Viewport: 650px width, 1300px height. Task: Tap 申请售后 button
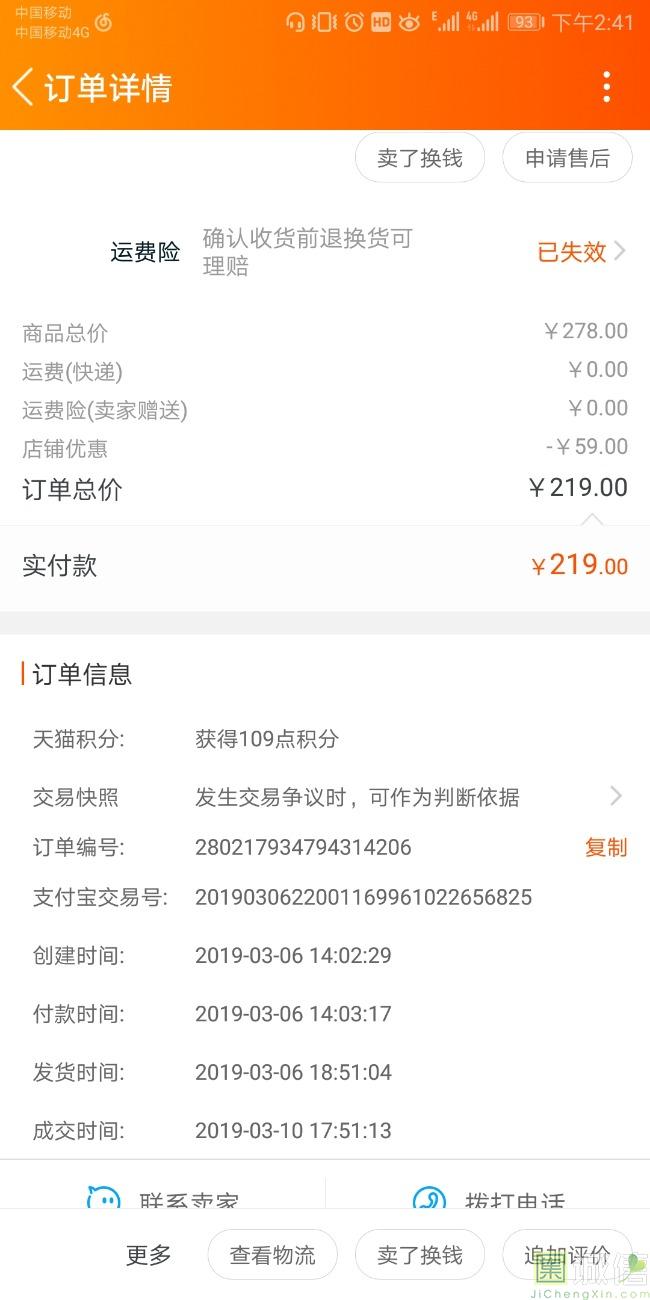(567, 158)
